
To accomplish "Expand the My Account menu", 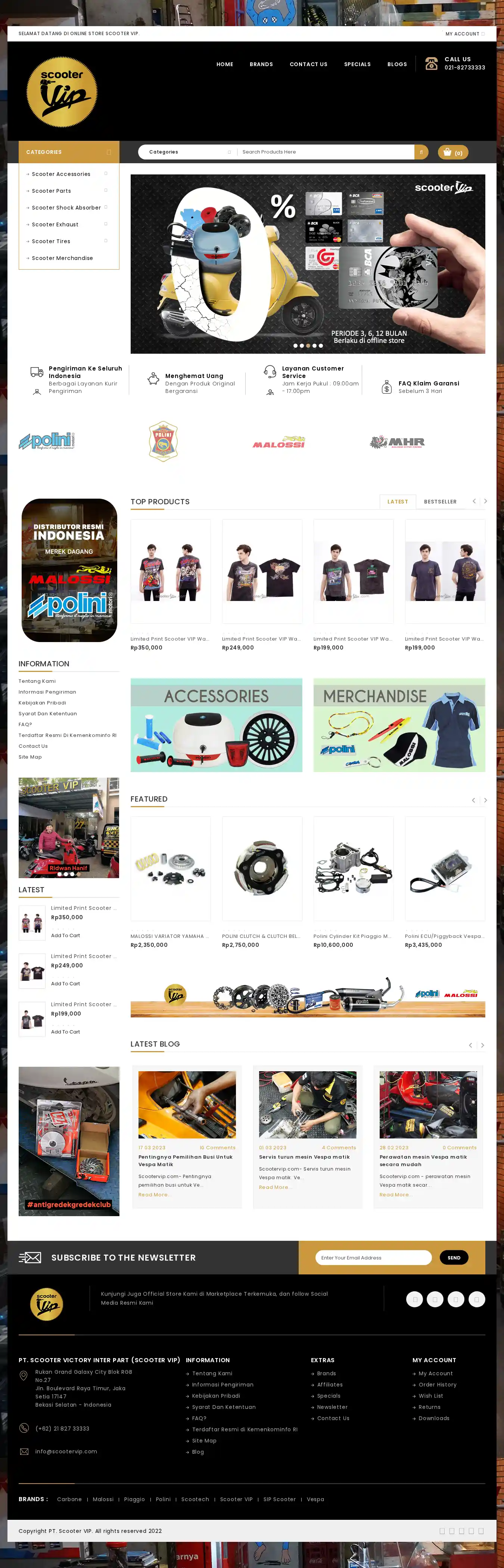I will 464,34.
